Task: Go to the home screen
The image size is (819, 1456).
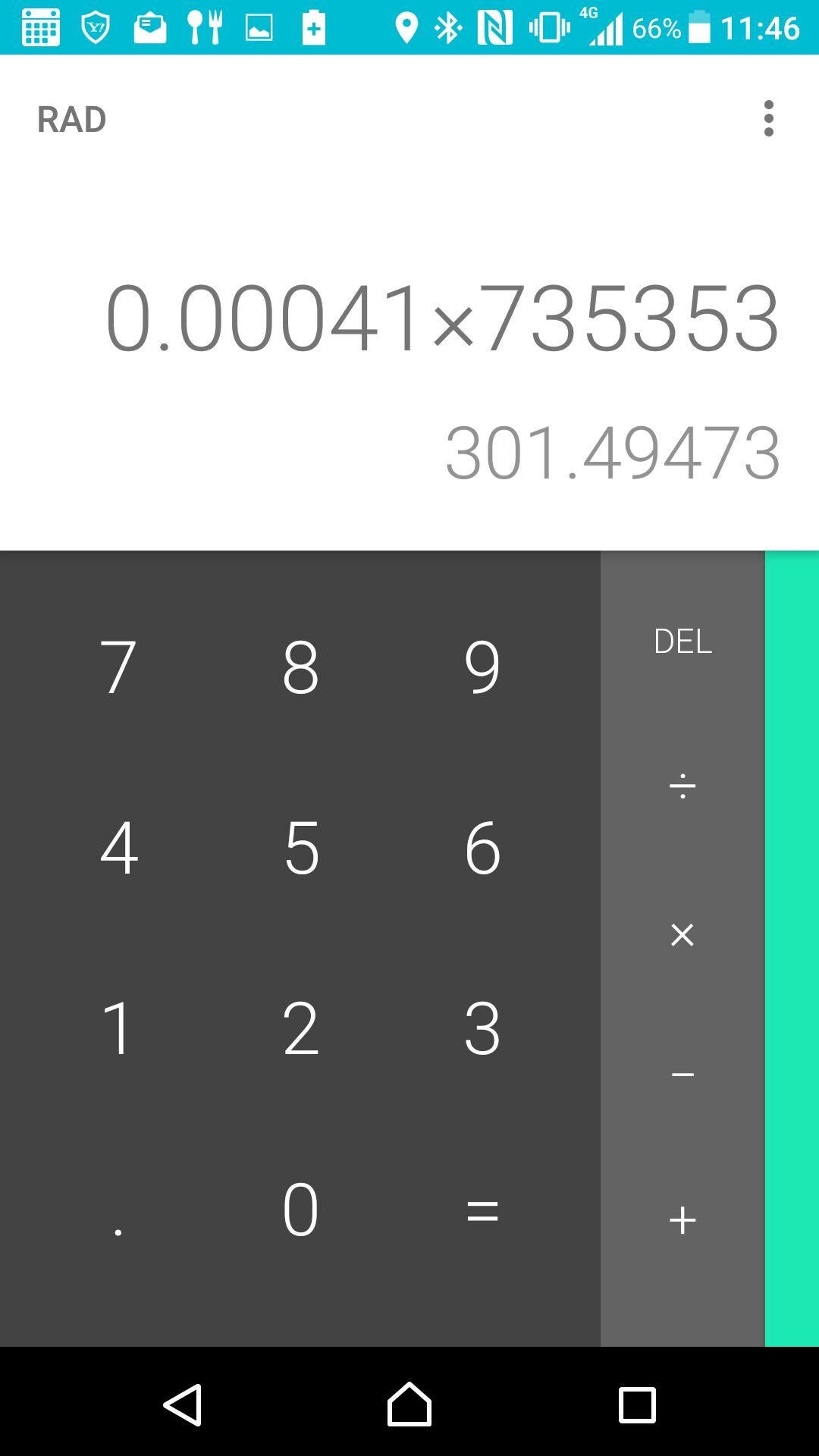Action: (x=409, y=1404)
